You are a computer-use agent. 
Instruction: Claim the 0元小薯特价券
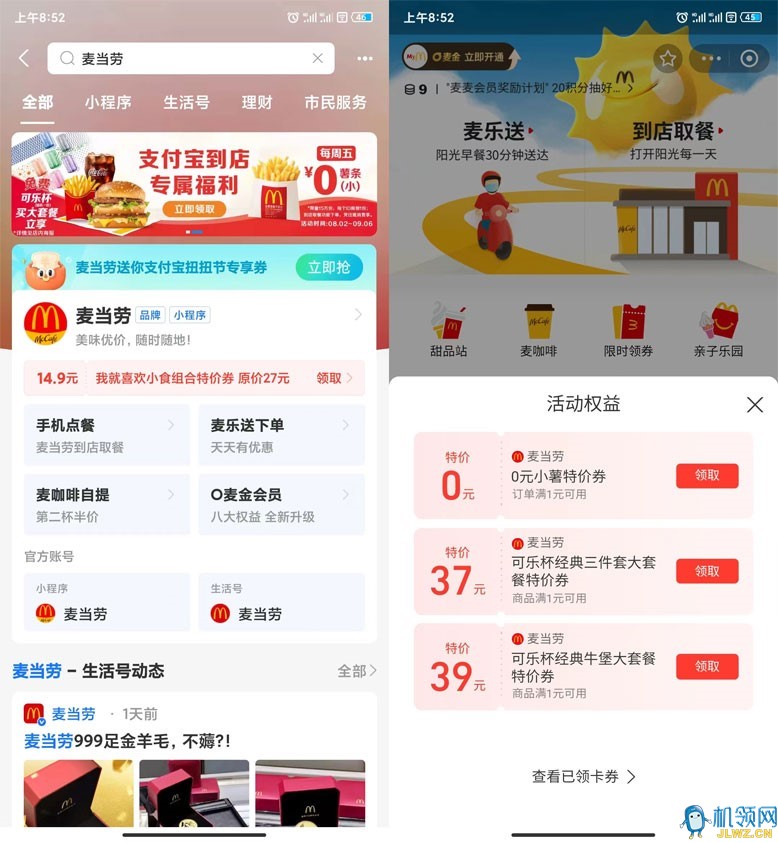(x=707, y=476)
